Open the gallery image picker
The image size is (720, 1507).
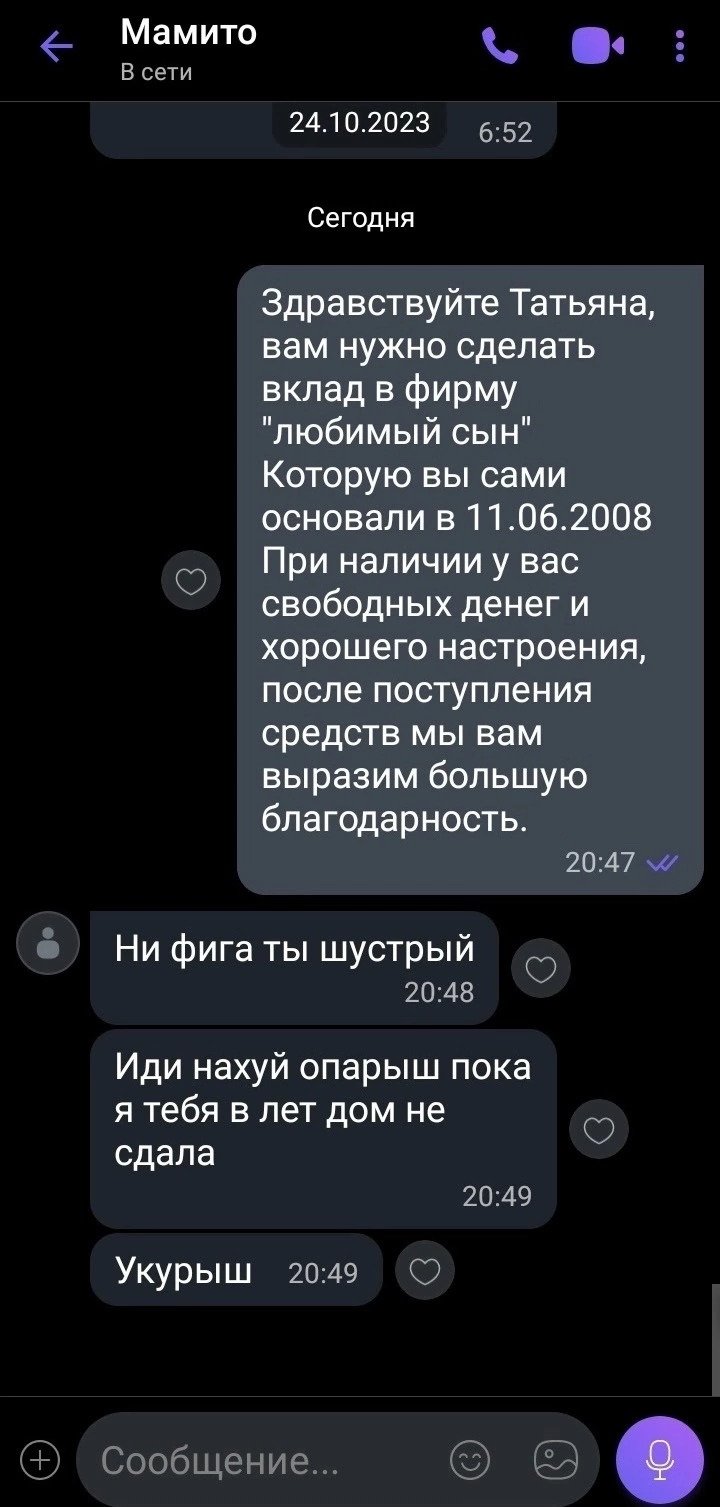[x=556, y=1461]
